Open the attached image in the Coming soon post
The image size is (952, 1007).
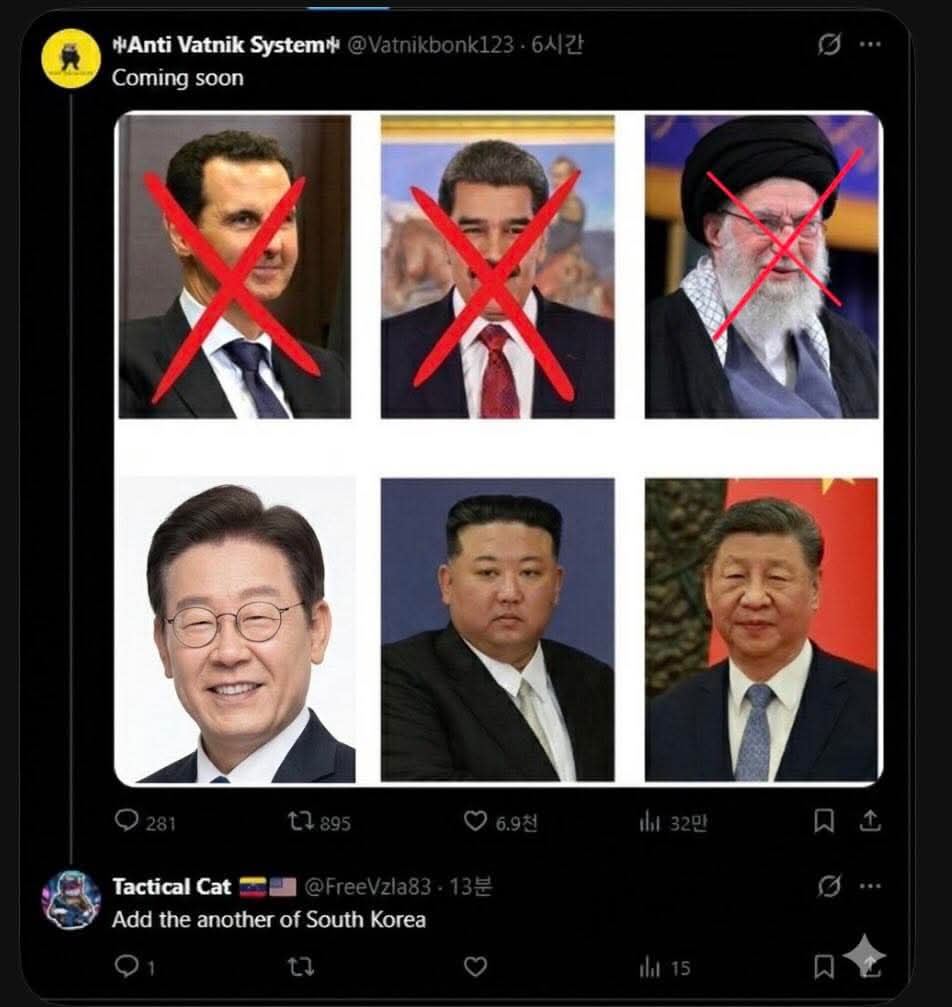(498, 447)
